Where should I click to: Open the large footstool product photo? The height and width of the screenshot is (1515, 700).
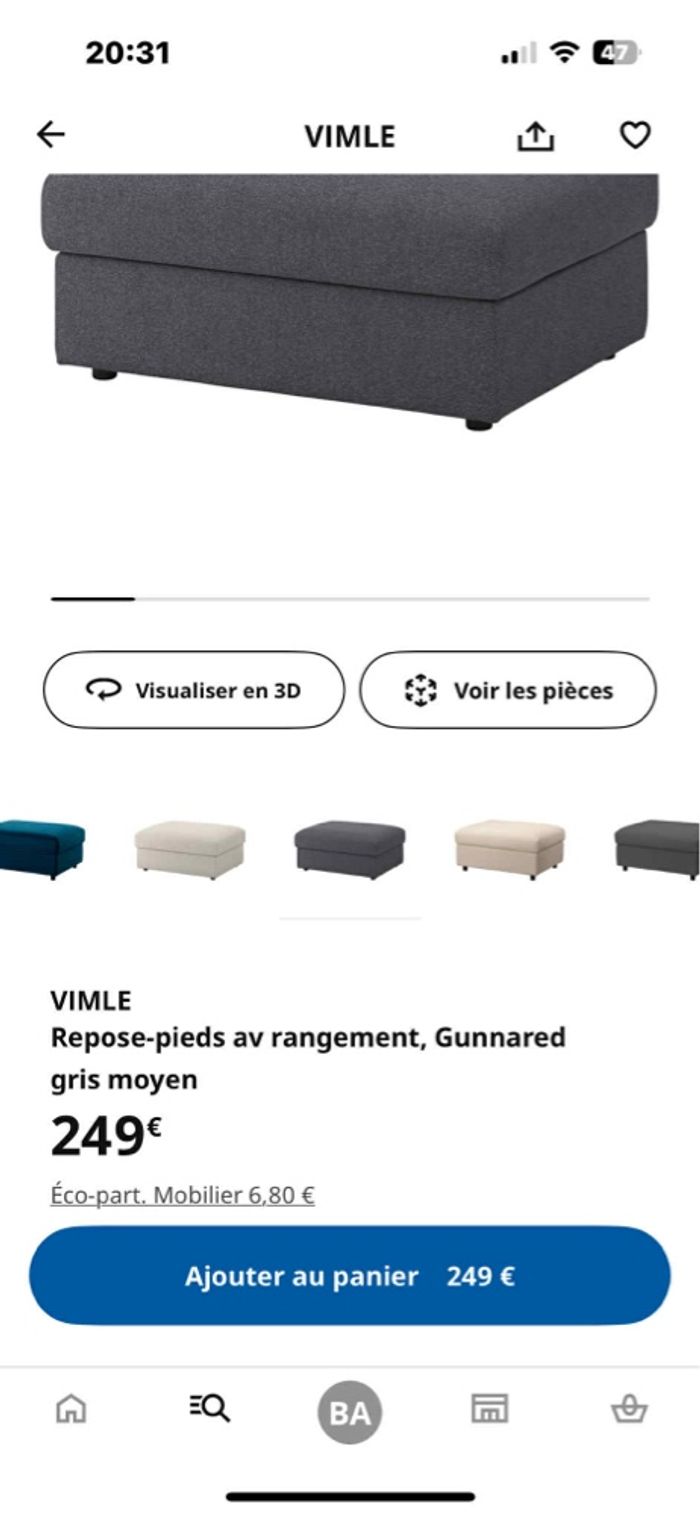349,300
